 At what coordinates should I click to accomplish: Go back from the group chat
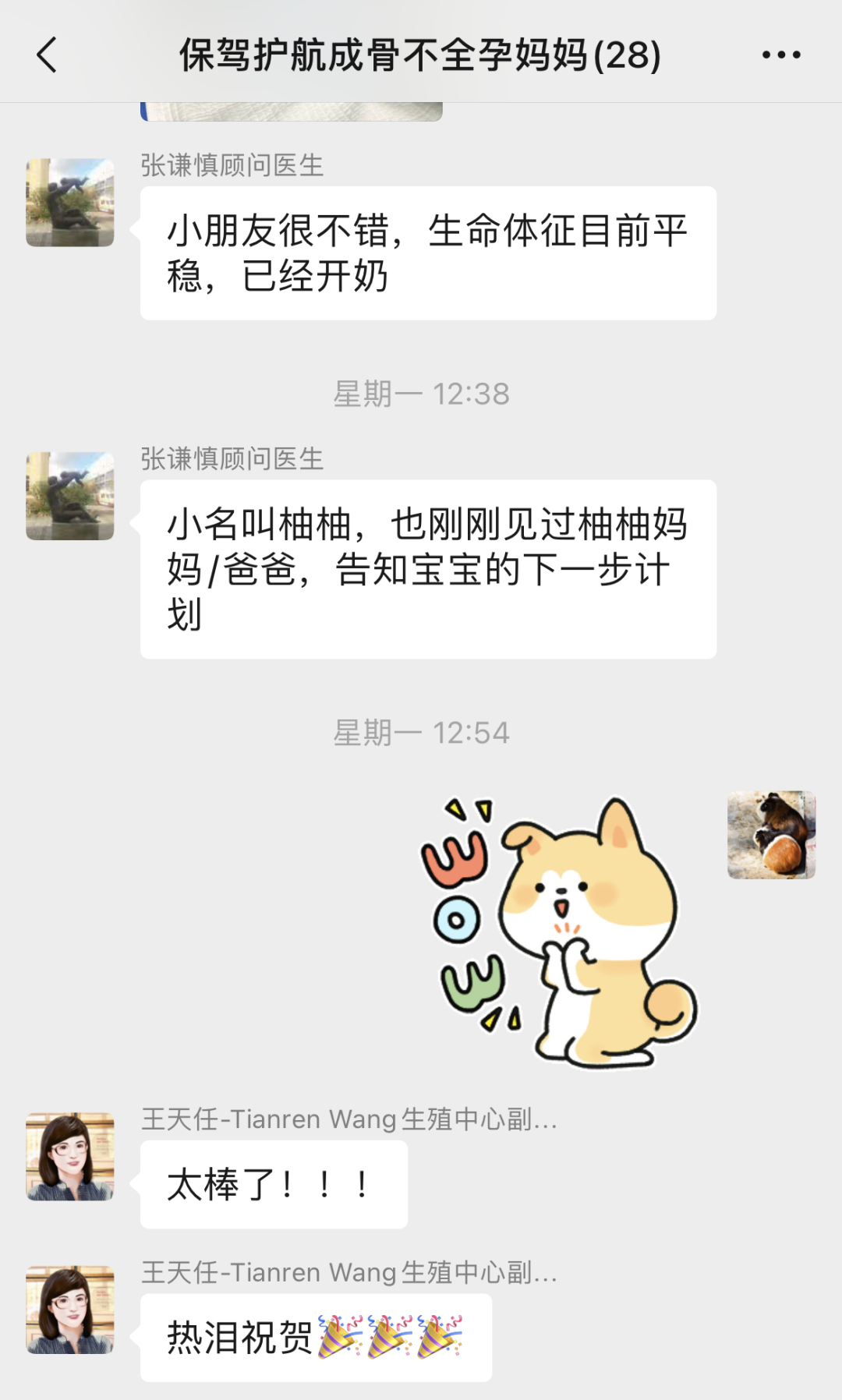(x=48, y=55)
